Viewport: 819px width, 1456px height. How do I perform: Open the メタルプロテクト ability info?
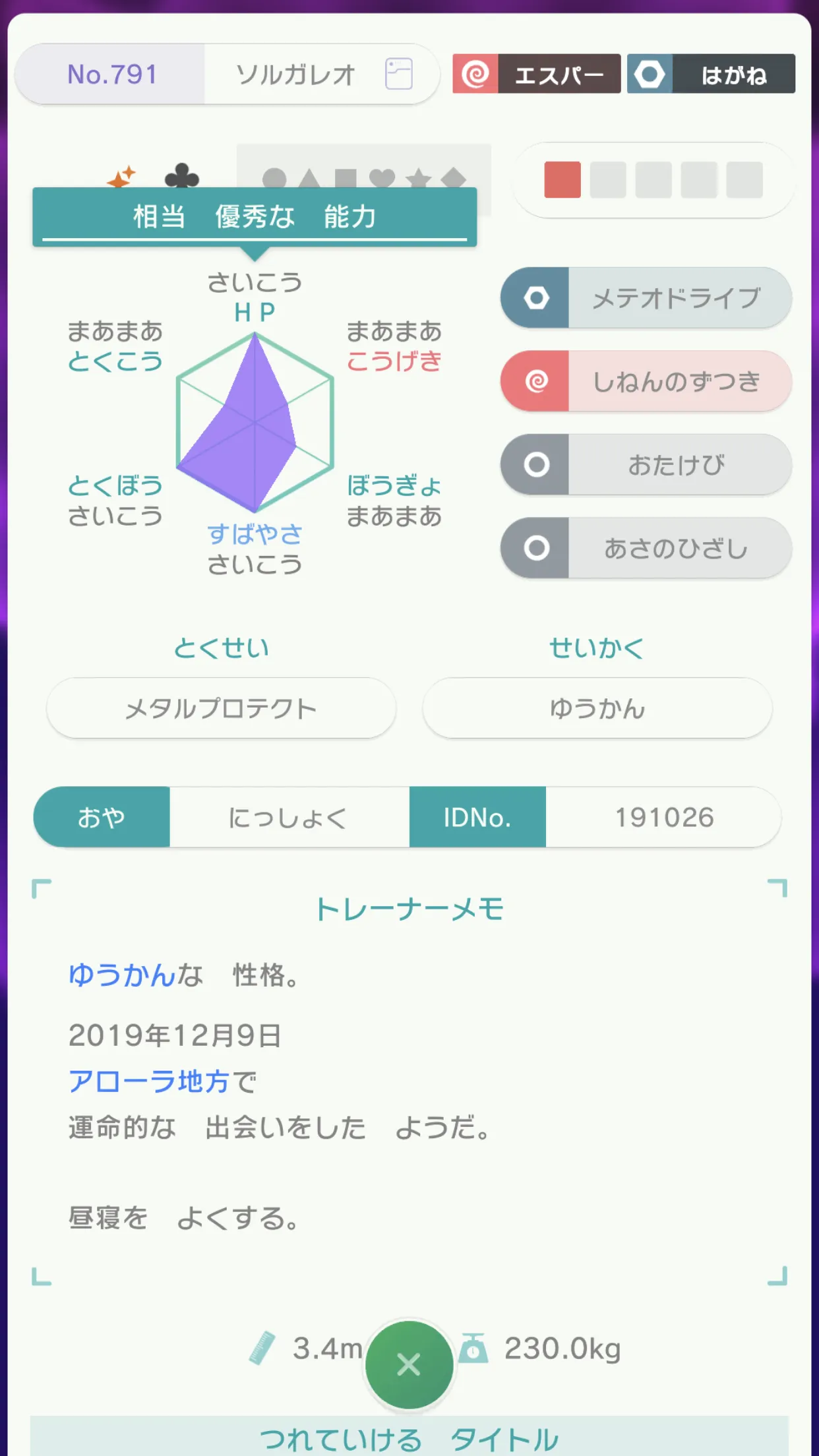click(x=221, y=708)
